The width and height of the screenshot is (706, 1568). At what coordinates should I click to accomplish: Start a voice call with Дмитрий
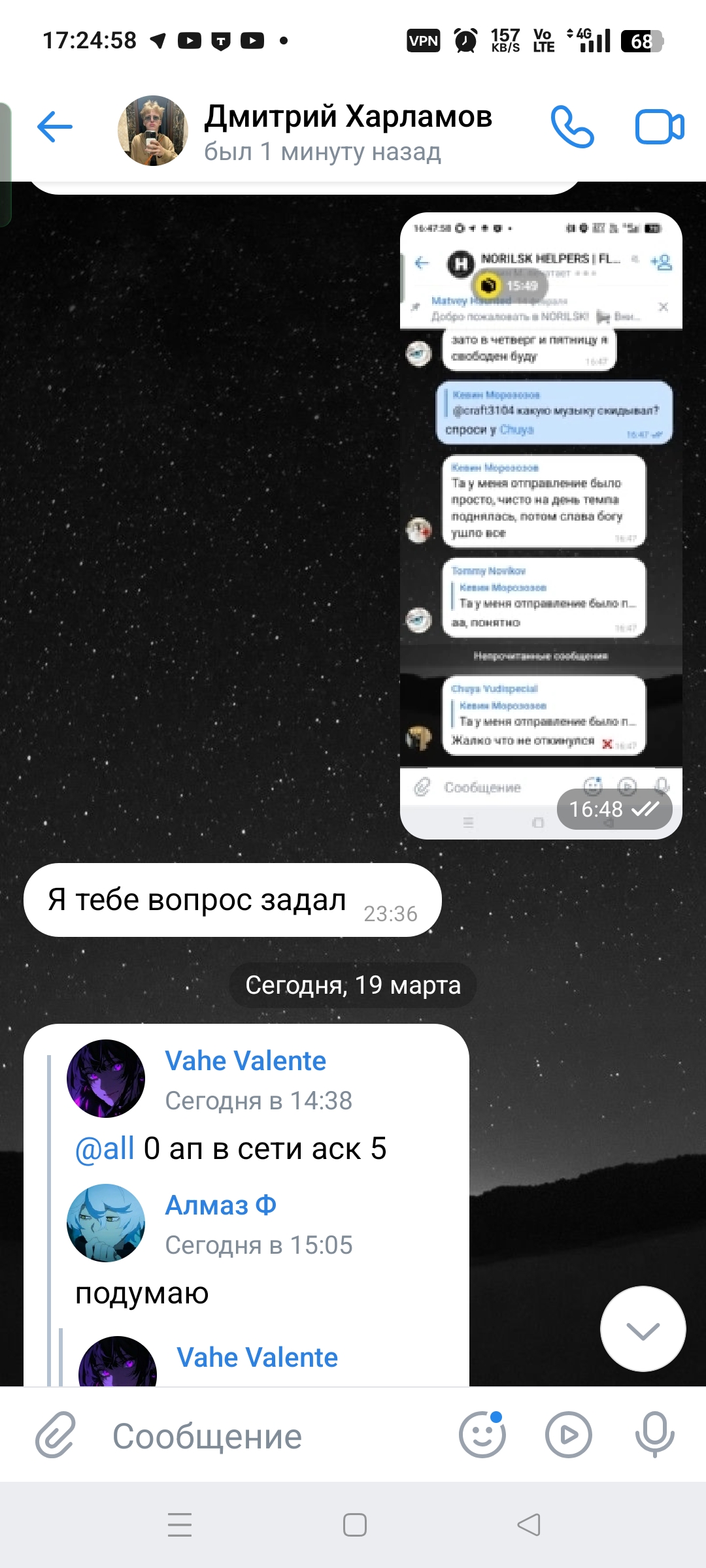click(x=572, y=127)
